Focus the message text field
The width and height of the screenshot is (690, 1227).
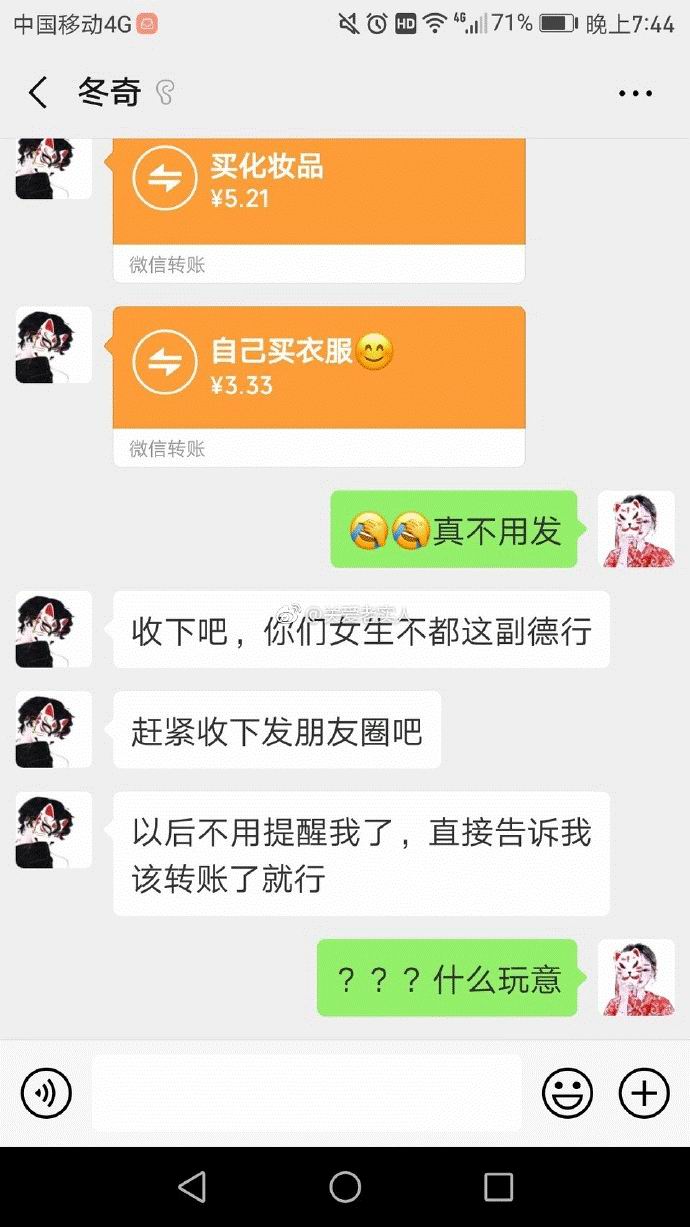click(306, 1092)
